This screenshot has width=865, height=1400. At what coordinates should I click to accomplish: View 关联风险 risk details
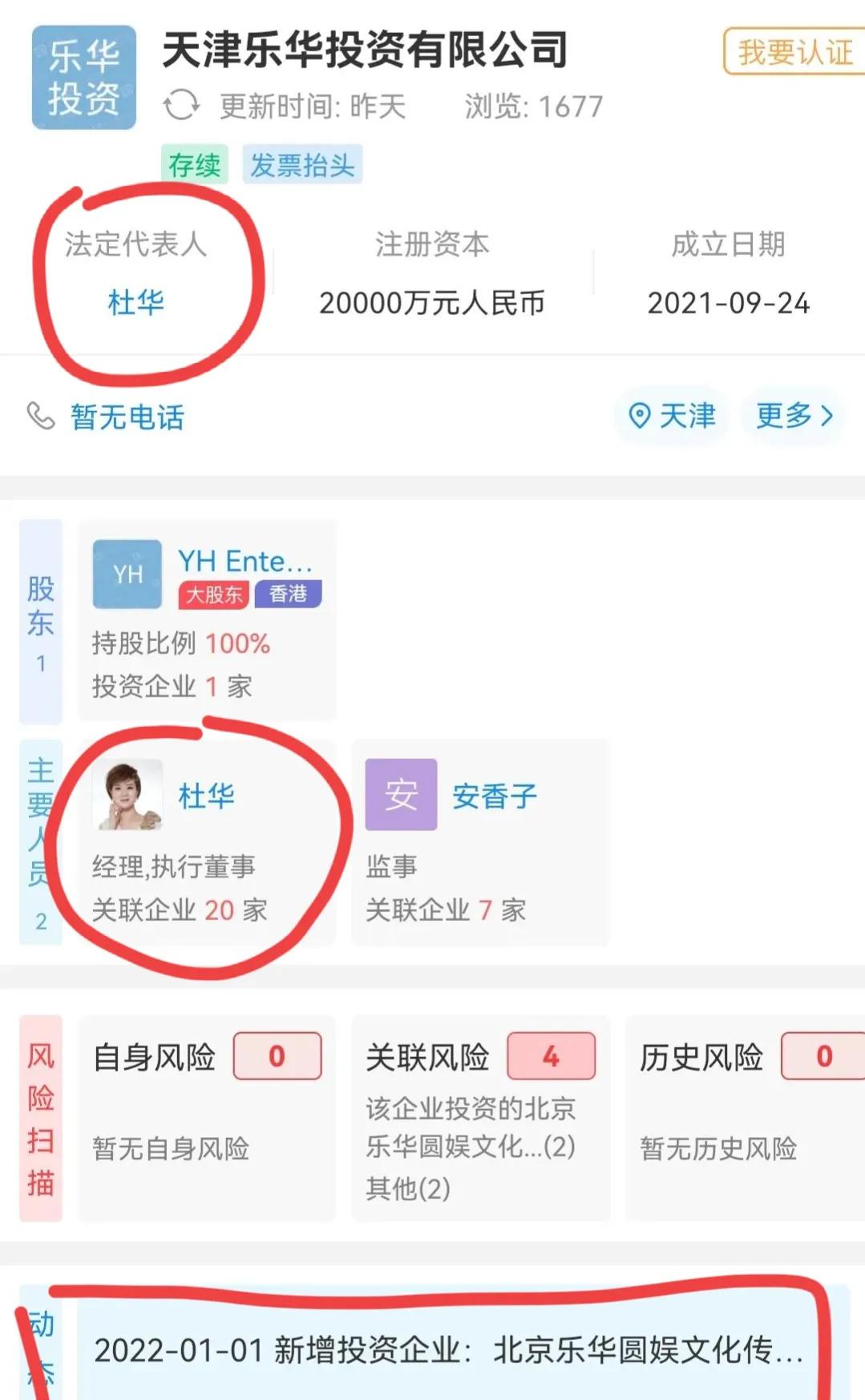coord(480,1118)
